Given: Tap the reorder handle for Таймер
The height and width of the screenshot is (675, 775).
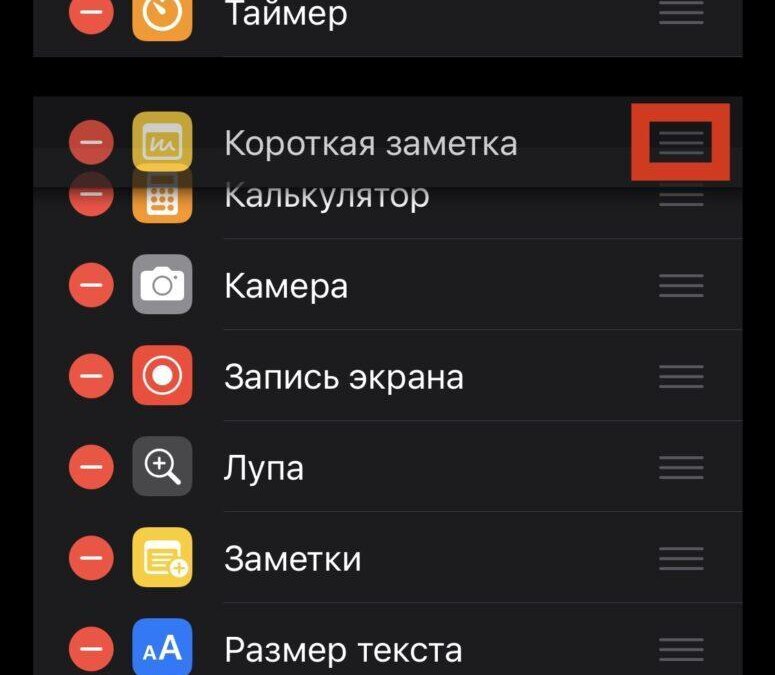Looking at the screenshot, I should tap(681, 13).
